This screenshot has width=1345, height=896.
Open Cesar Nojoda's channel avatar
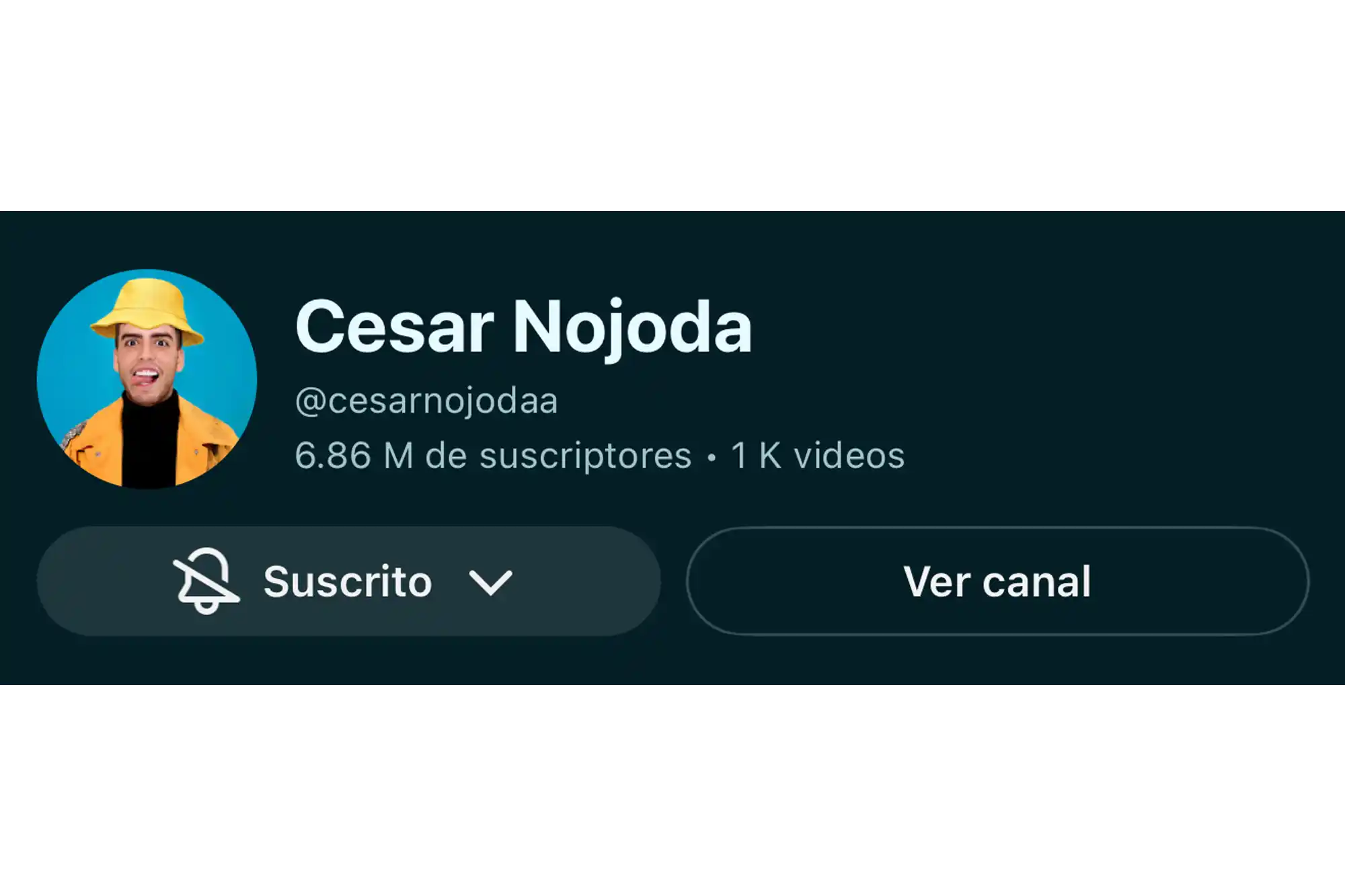click(147, 378)
